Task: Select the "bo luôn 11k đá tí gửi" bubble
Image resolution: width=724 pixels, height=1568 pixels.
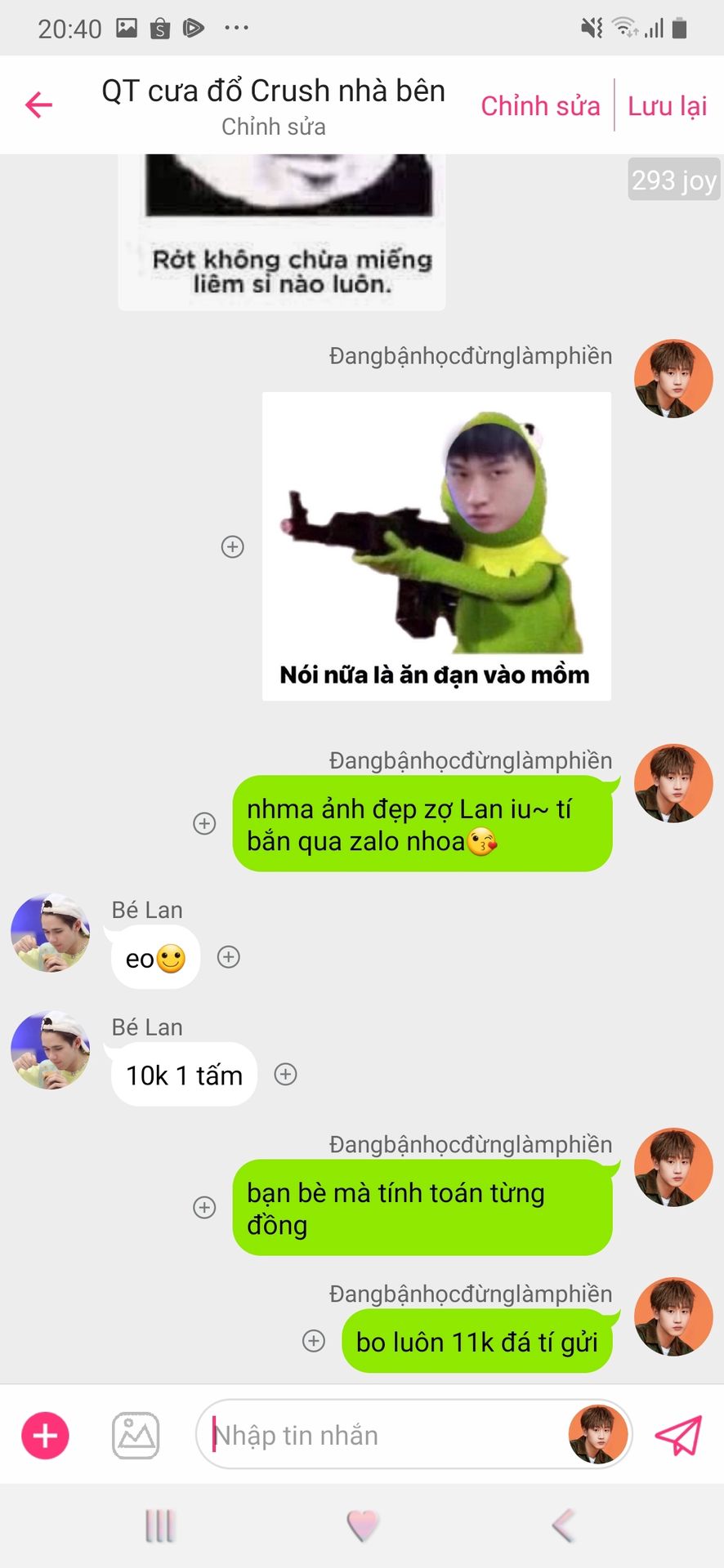Action: (x=476, y=1342)
